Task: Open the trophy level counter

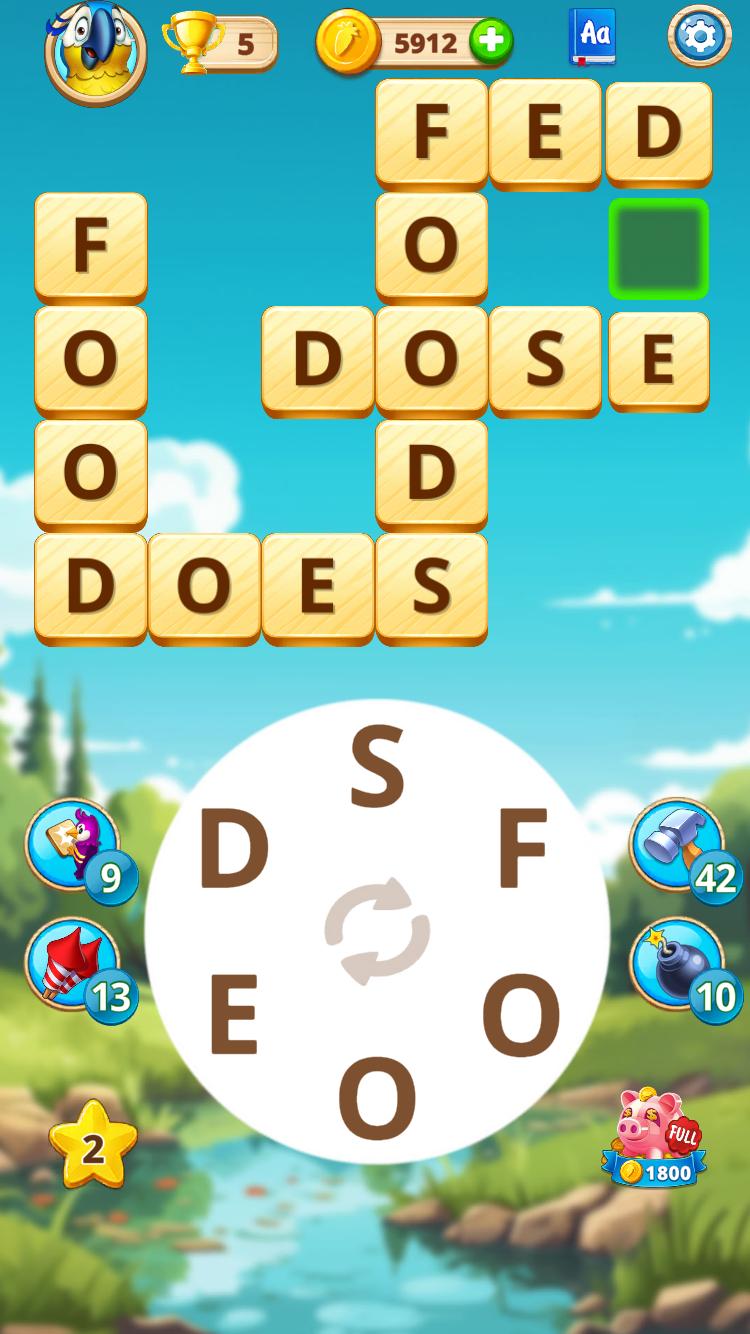Action: [x=220, y=43]
